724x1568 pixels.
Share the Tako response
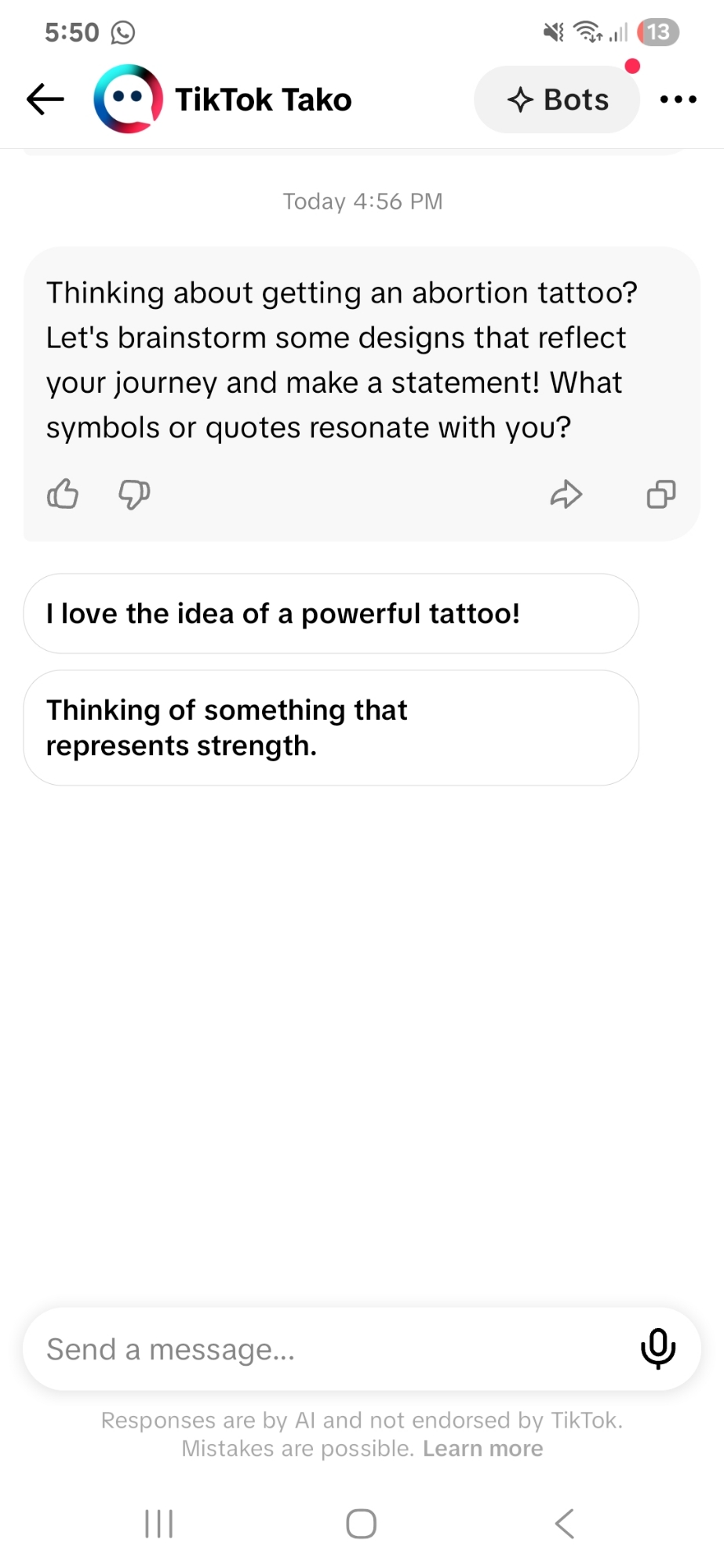[x=566, y=494]
